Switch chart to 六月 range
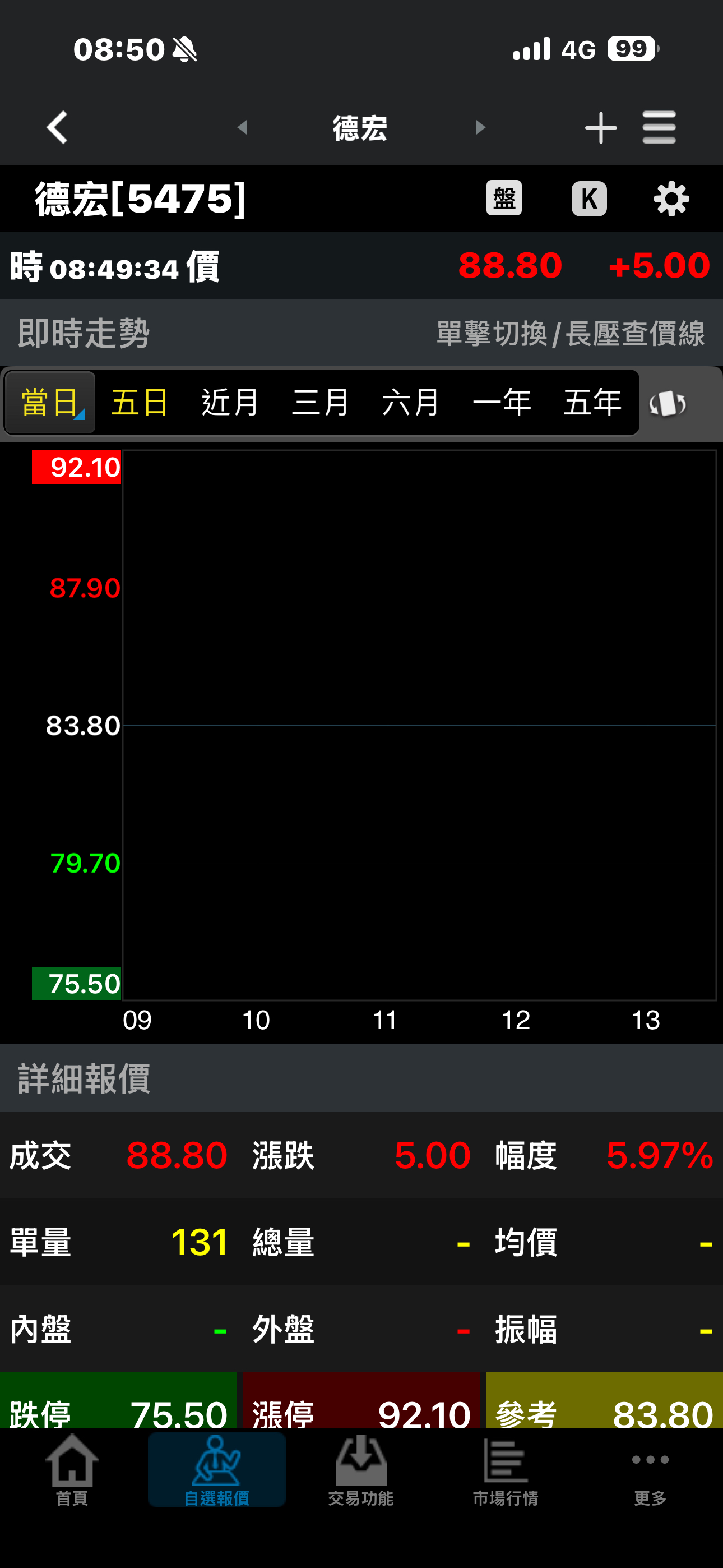The height and width of the screenshot is (1568, 723). pyautogui.click(x=411, y=402)
